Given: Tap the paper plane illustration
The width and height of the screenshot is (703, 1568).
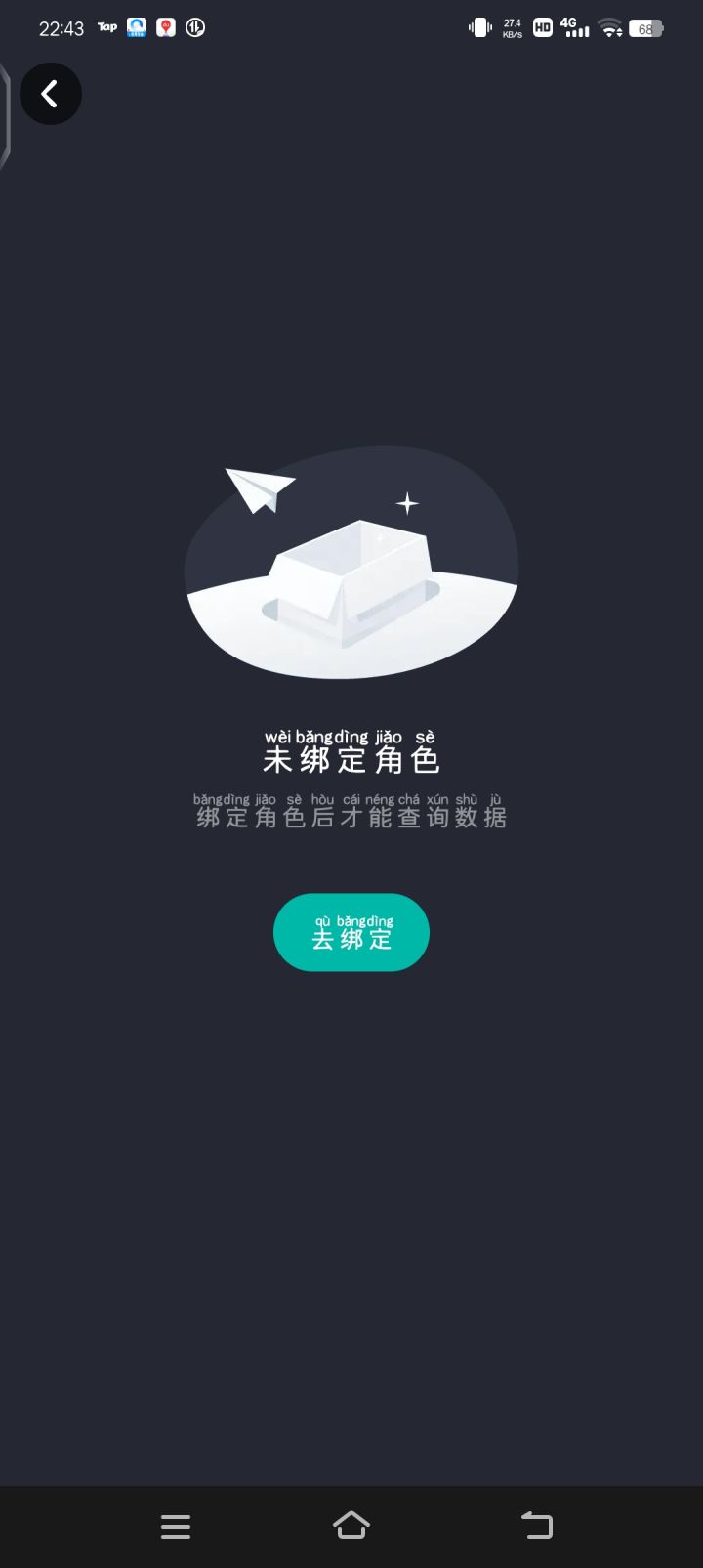Looking at the screenshot, I should 257,488.
